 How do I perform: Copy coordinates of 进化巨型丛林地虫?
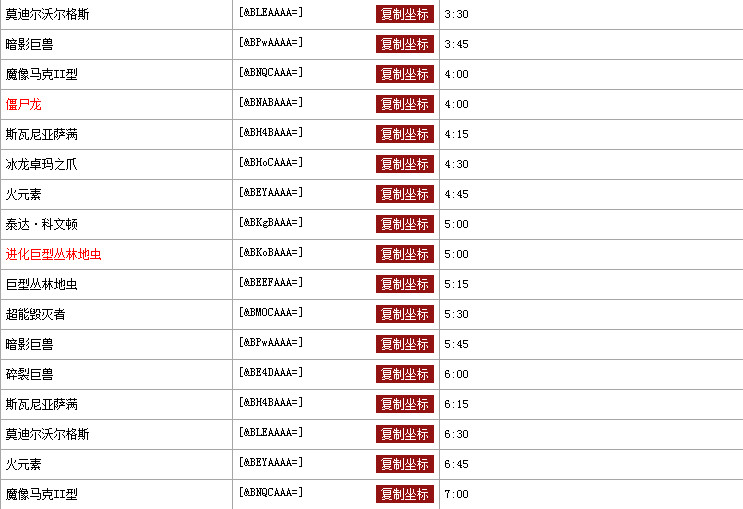click(x=405, y=254)
